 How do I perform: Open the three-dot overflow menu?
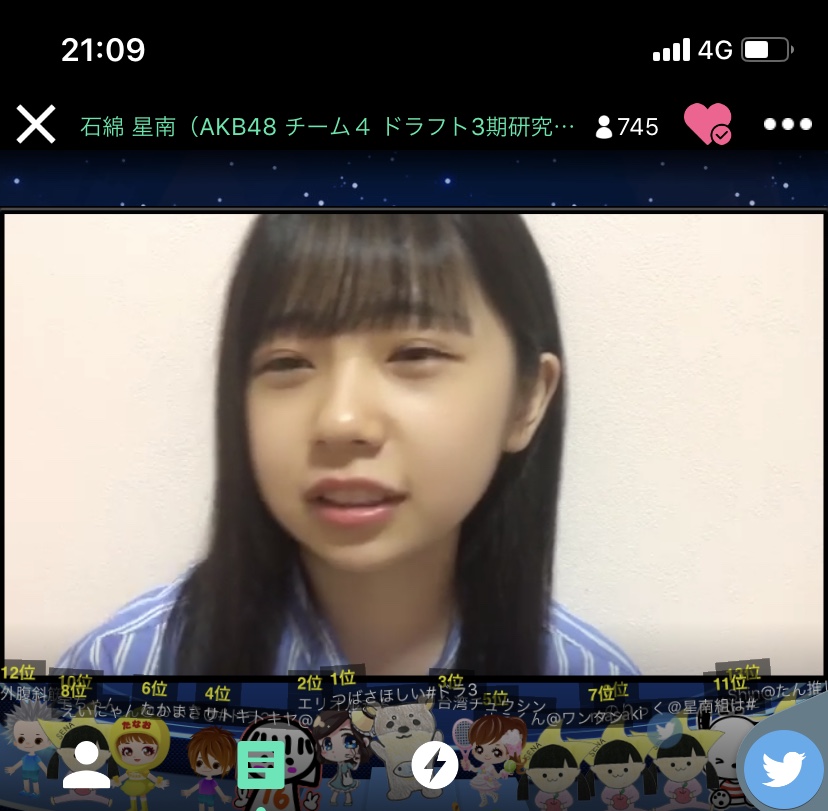click(787, 125)
